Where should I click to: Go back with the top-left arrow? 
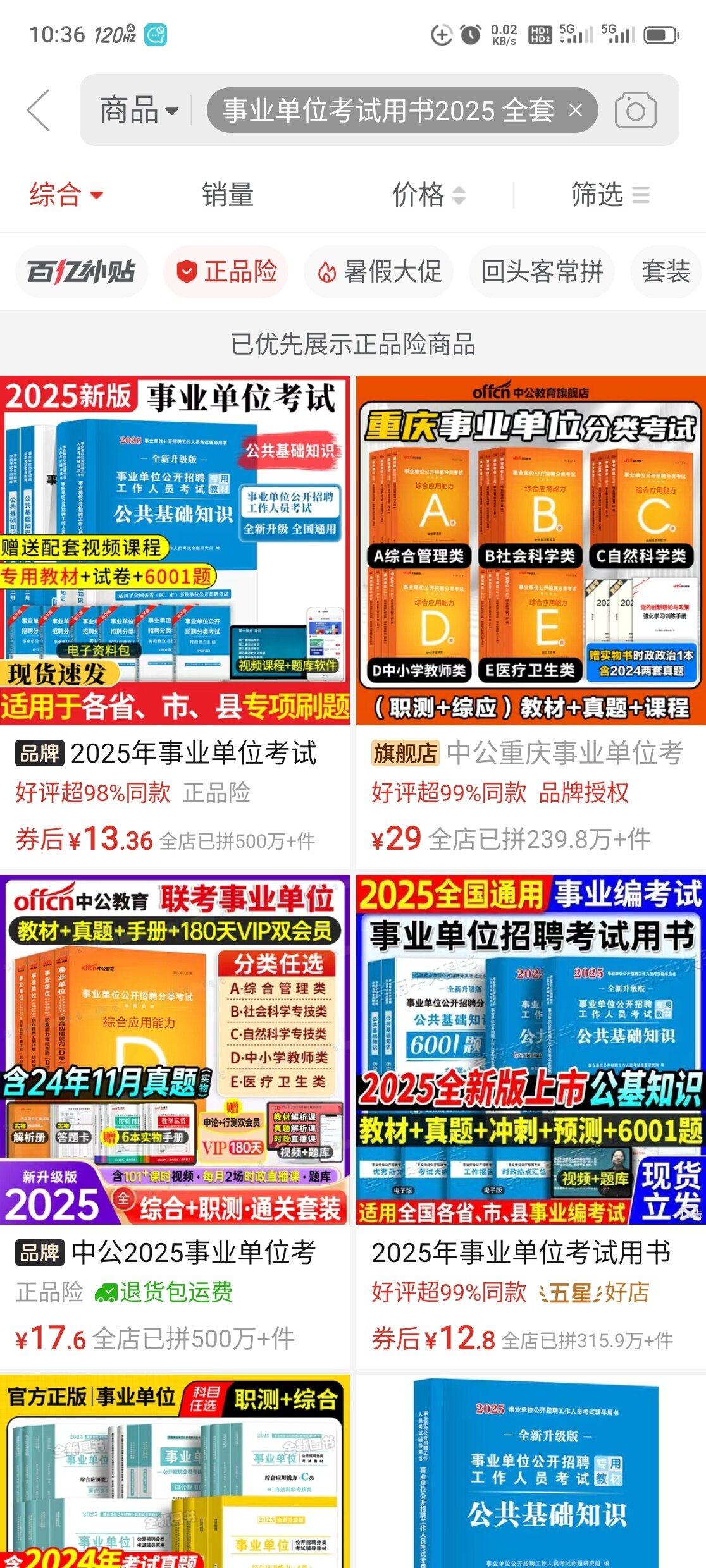tap(39, 110)
